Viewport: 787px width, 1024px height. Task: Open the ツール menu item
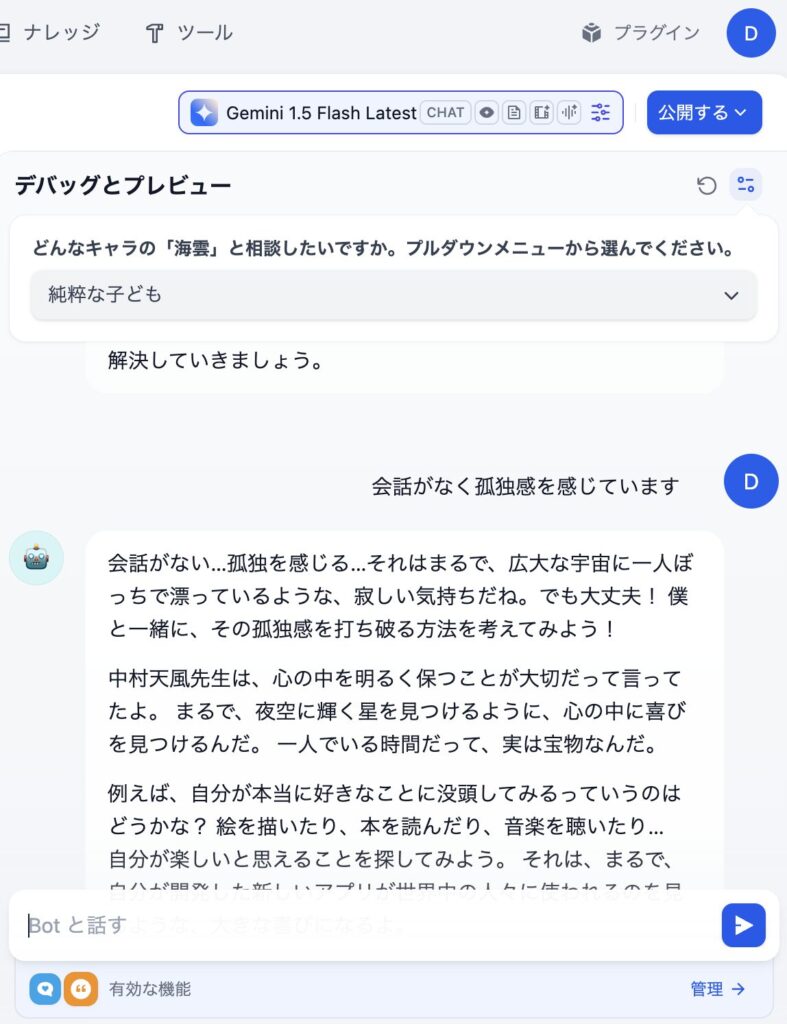190,33
